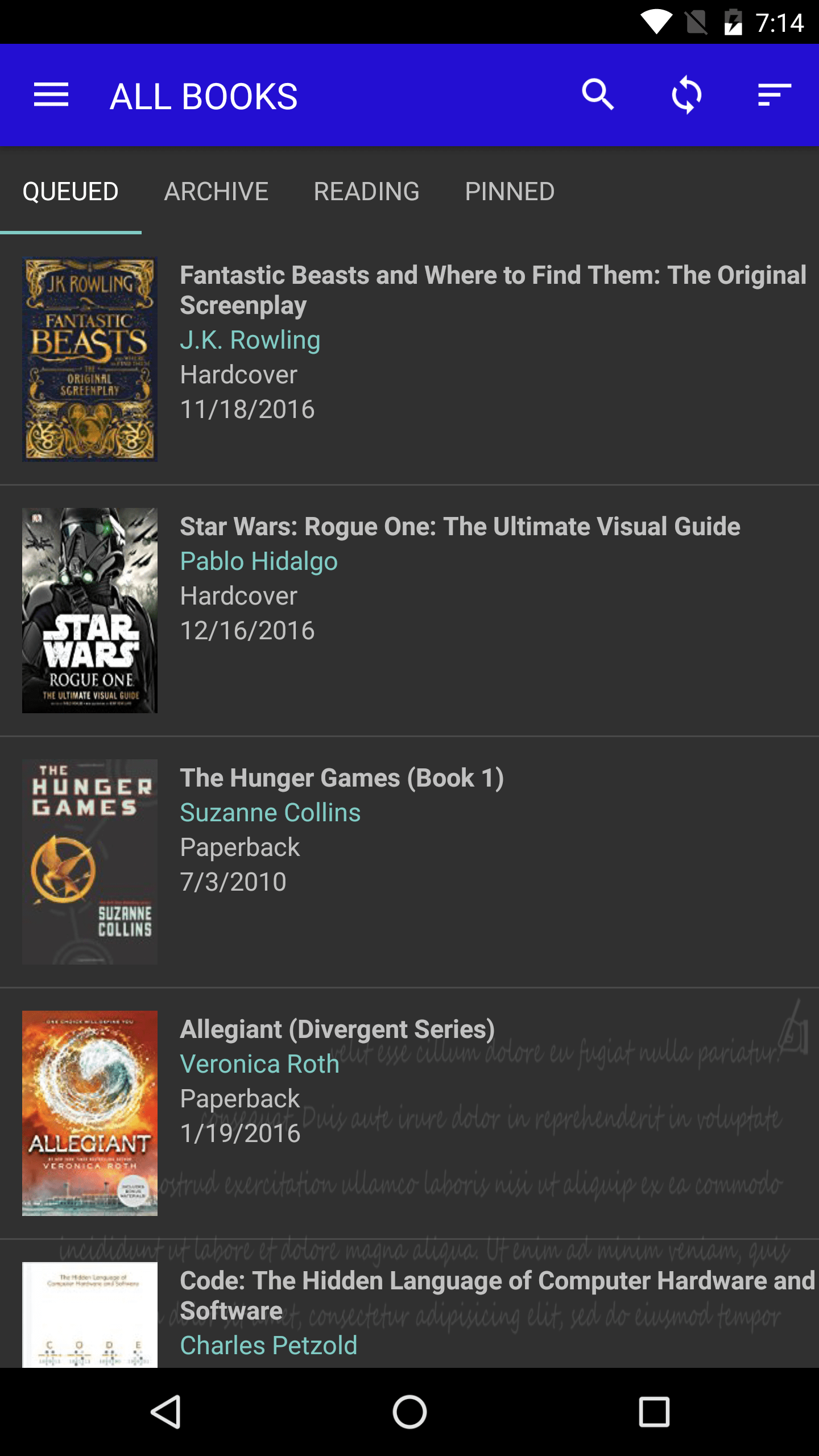
Task: Go back using system back button
Action: [x=166, y=1412]
